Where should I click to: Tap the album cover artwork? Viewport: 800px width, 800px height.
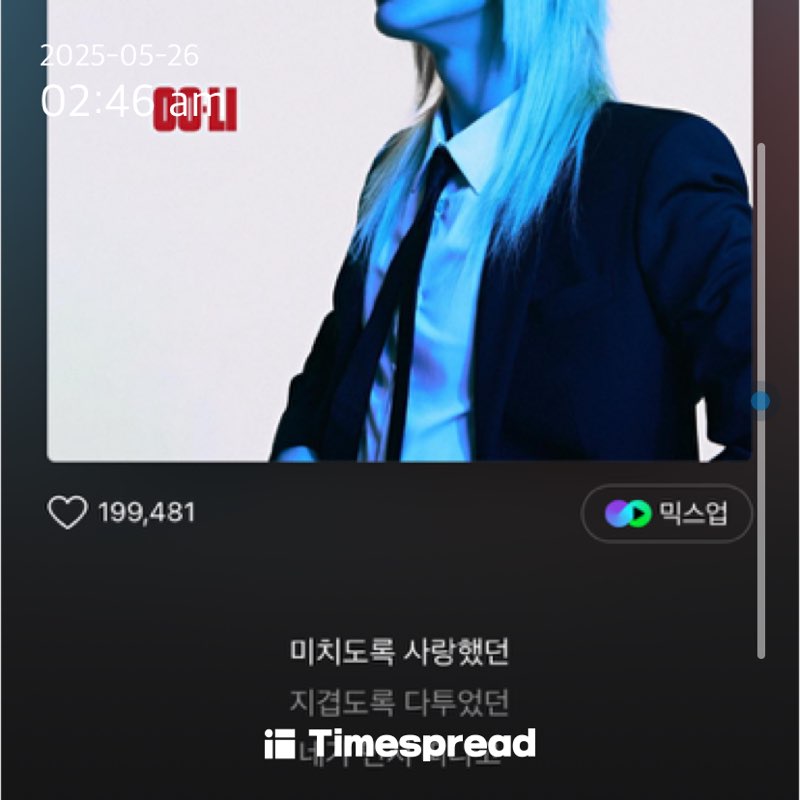click(398, 240)
